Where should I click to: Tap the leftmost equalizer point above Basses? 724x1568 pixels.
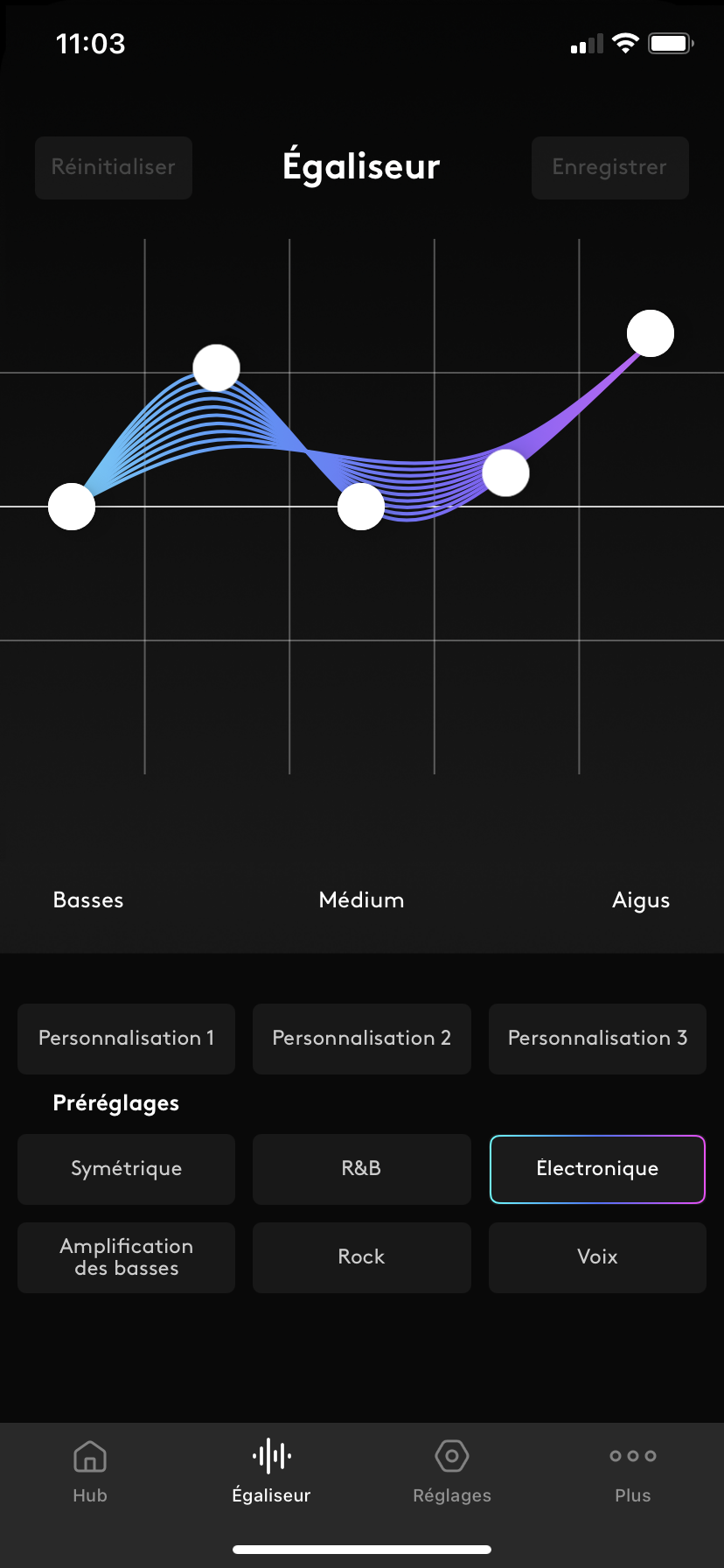(72, 507)
